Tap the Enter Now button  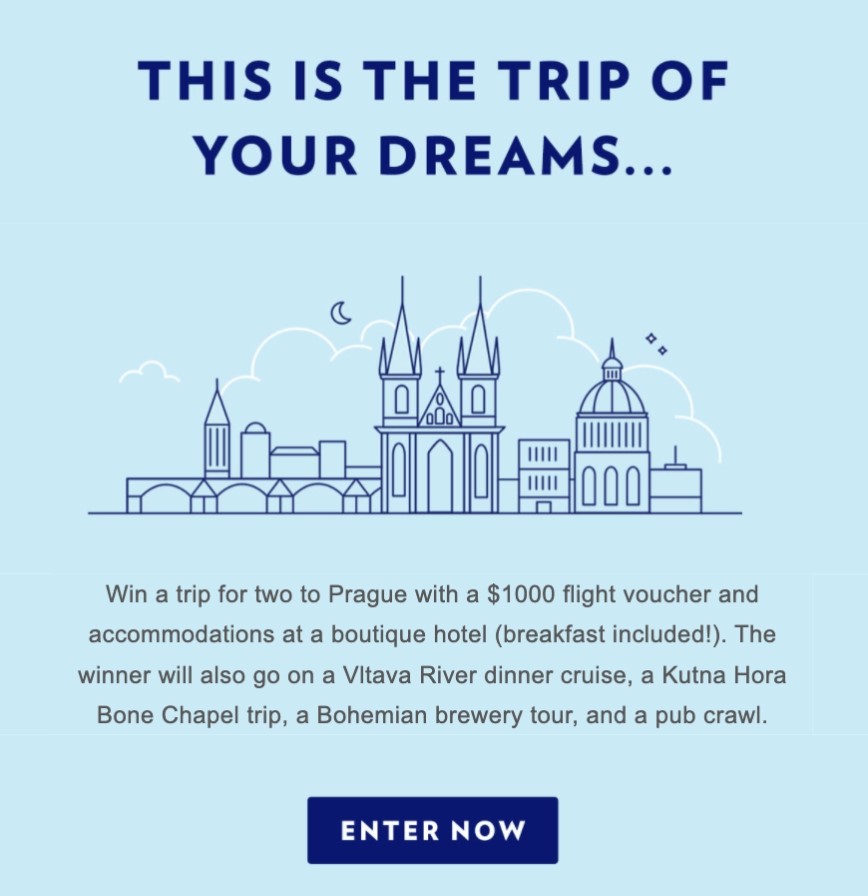432,830
